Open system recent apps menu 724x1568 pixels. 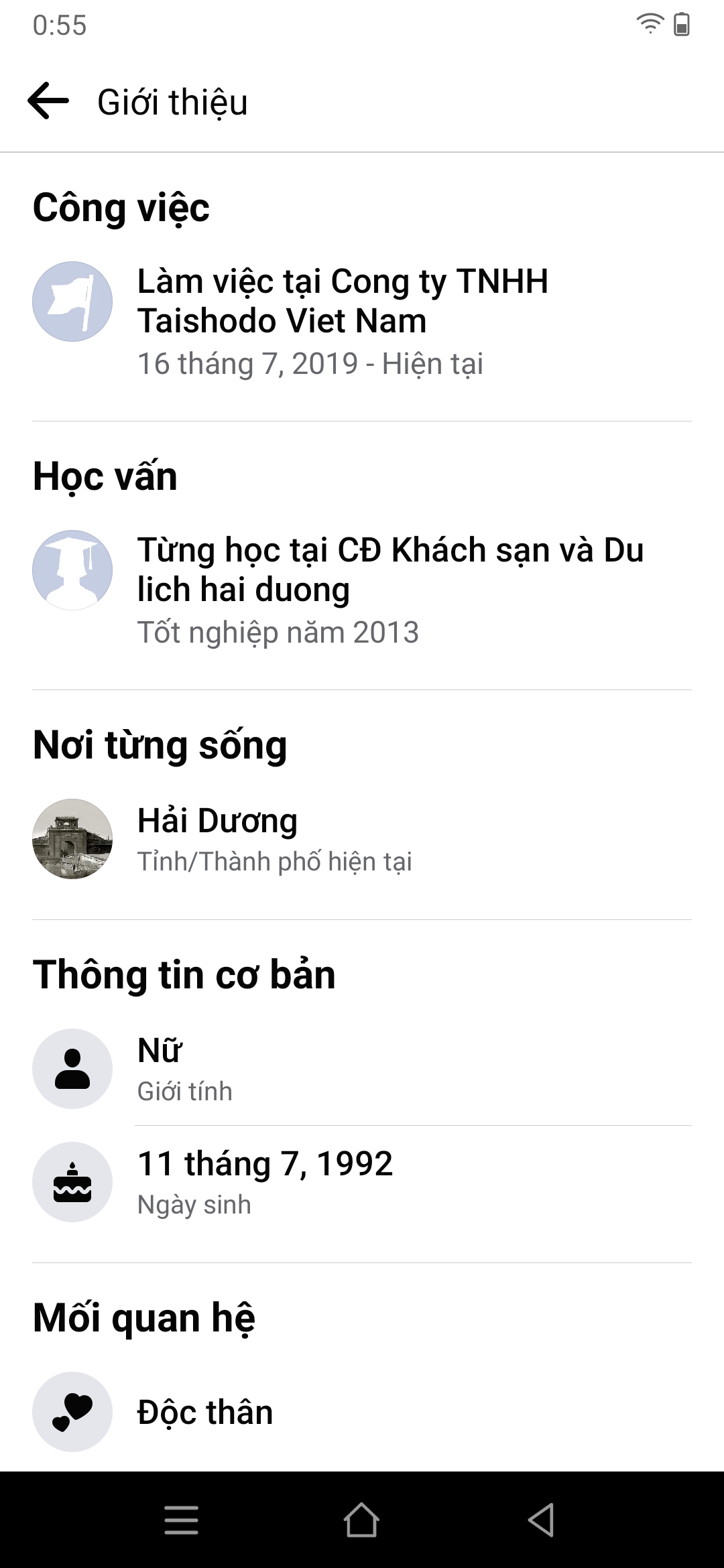click(181, 1519)
